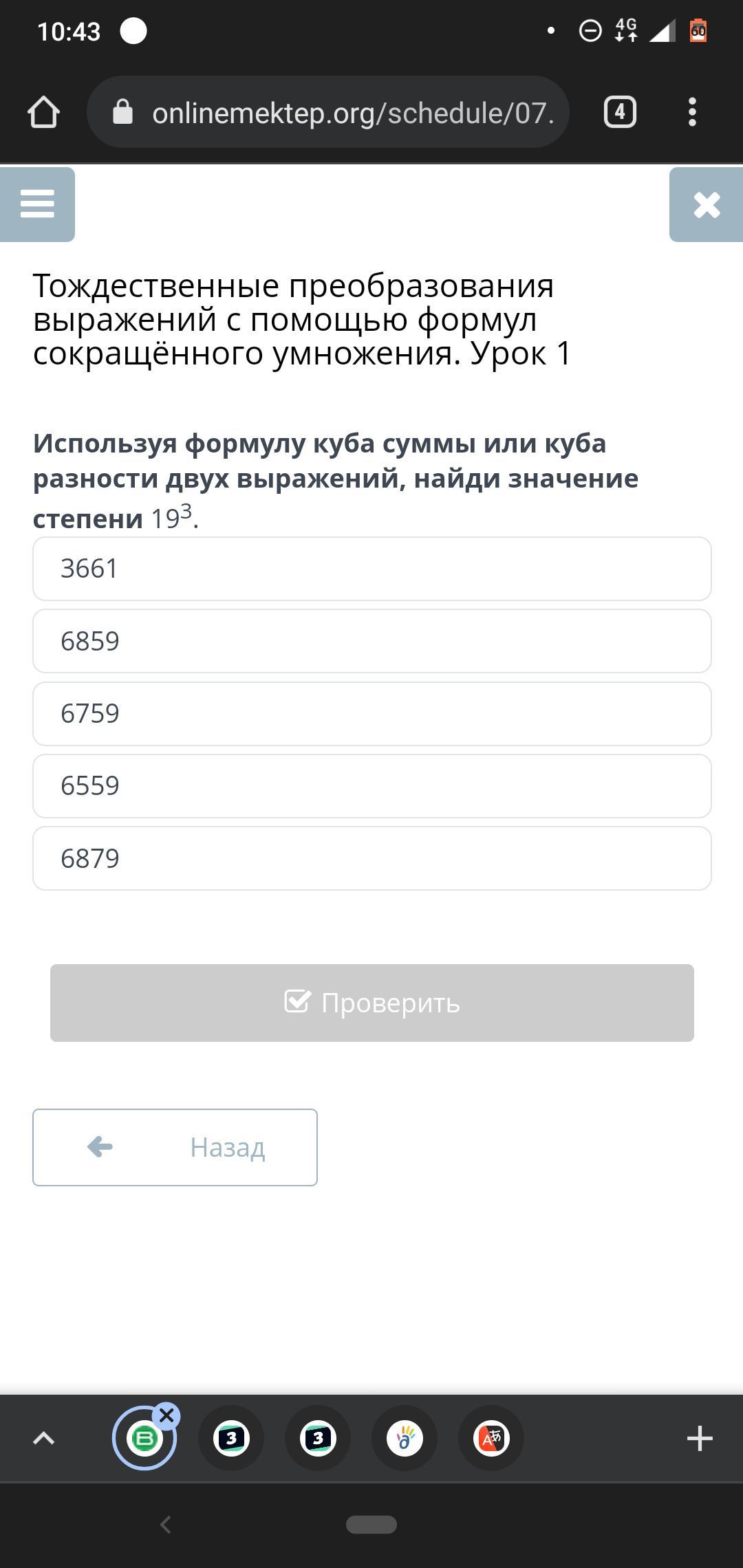Pick the 6759 answer
The width and height of the screenshot is (743, 1568).
pos(372,714)
